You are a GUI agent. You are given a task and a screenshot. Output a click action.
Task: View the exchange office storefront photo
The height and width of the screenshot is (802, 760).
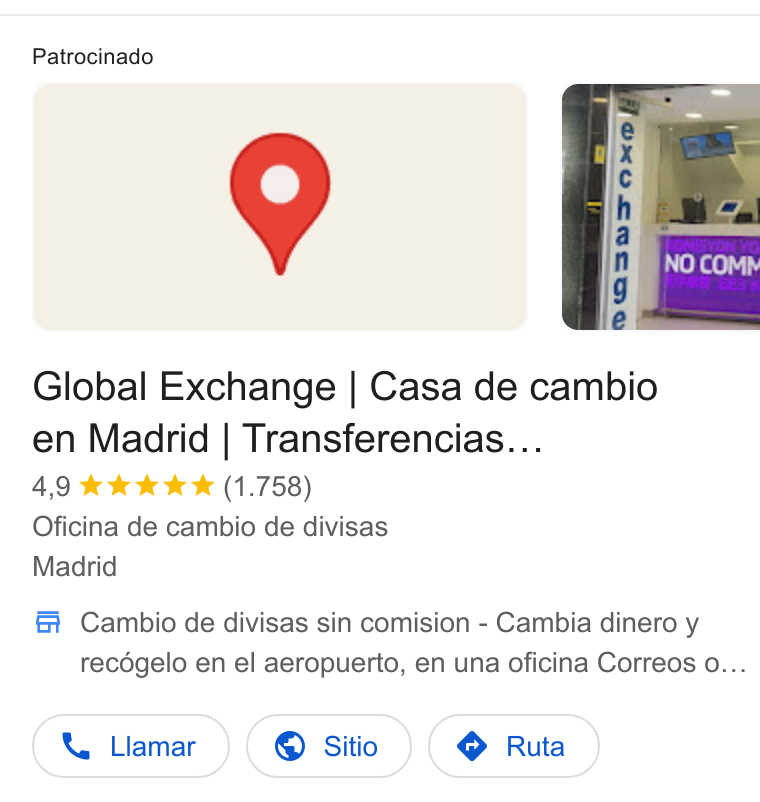tap(661, 207)
